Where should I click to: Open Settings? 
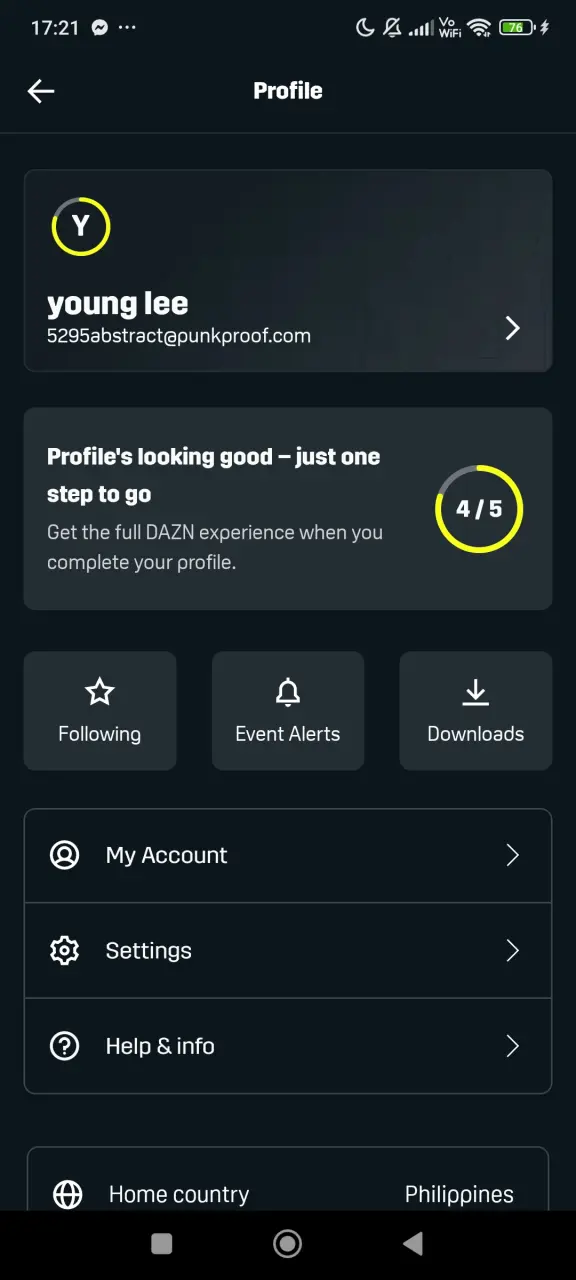tap(288, 951)
